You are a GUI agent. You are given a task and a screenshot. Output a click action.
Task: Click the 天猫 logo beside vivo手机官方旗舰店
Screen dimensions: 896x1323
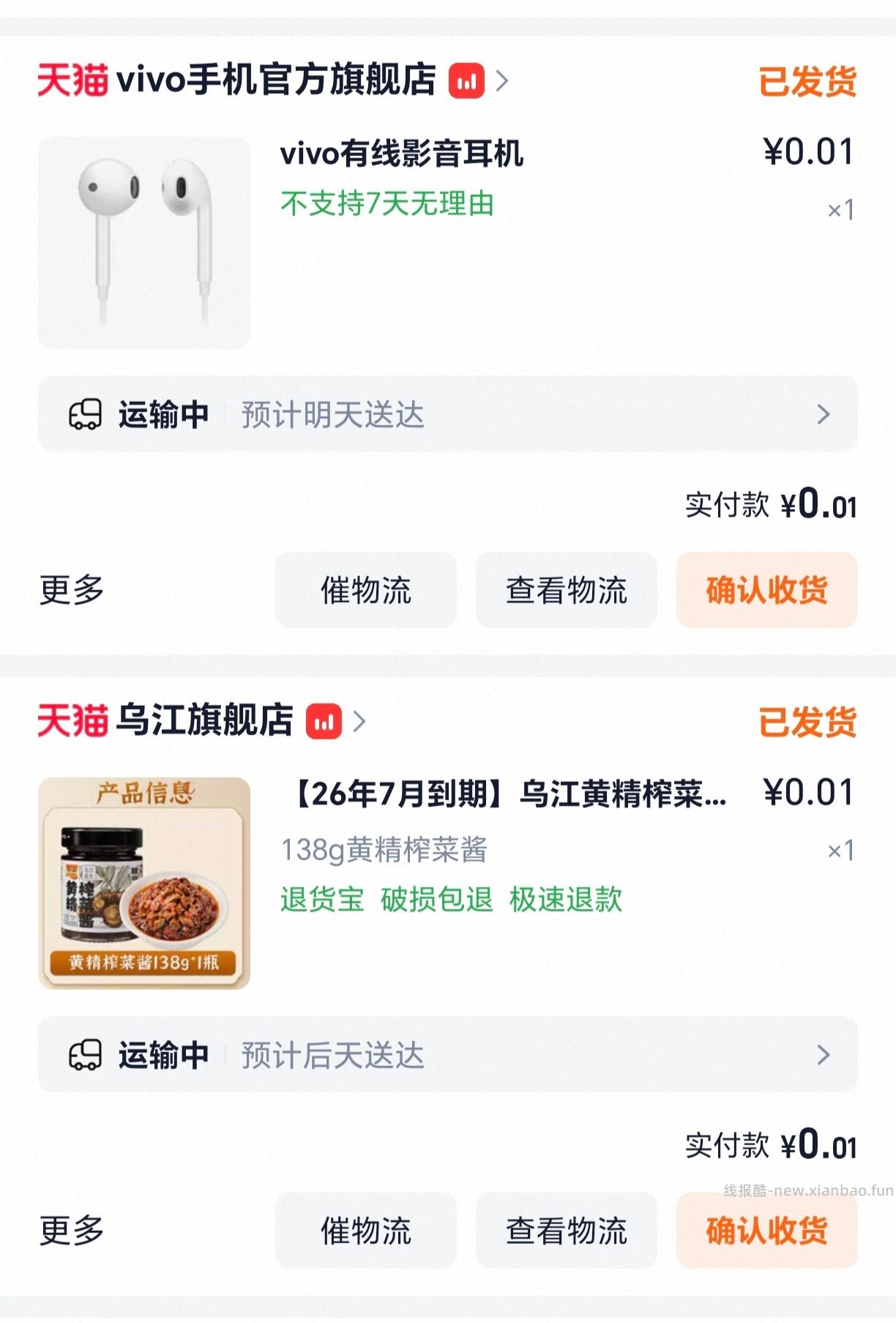pyautogui.click(x=73, y=81)
